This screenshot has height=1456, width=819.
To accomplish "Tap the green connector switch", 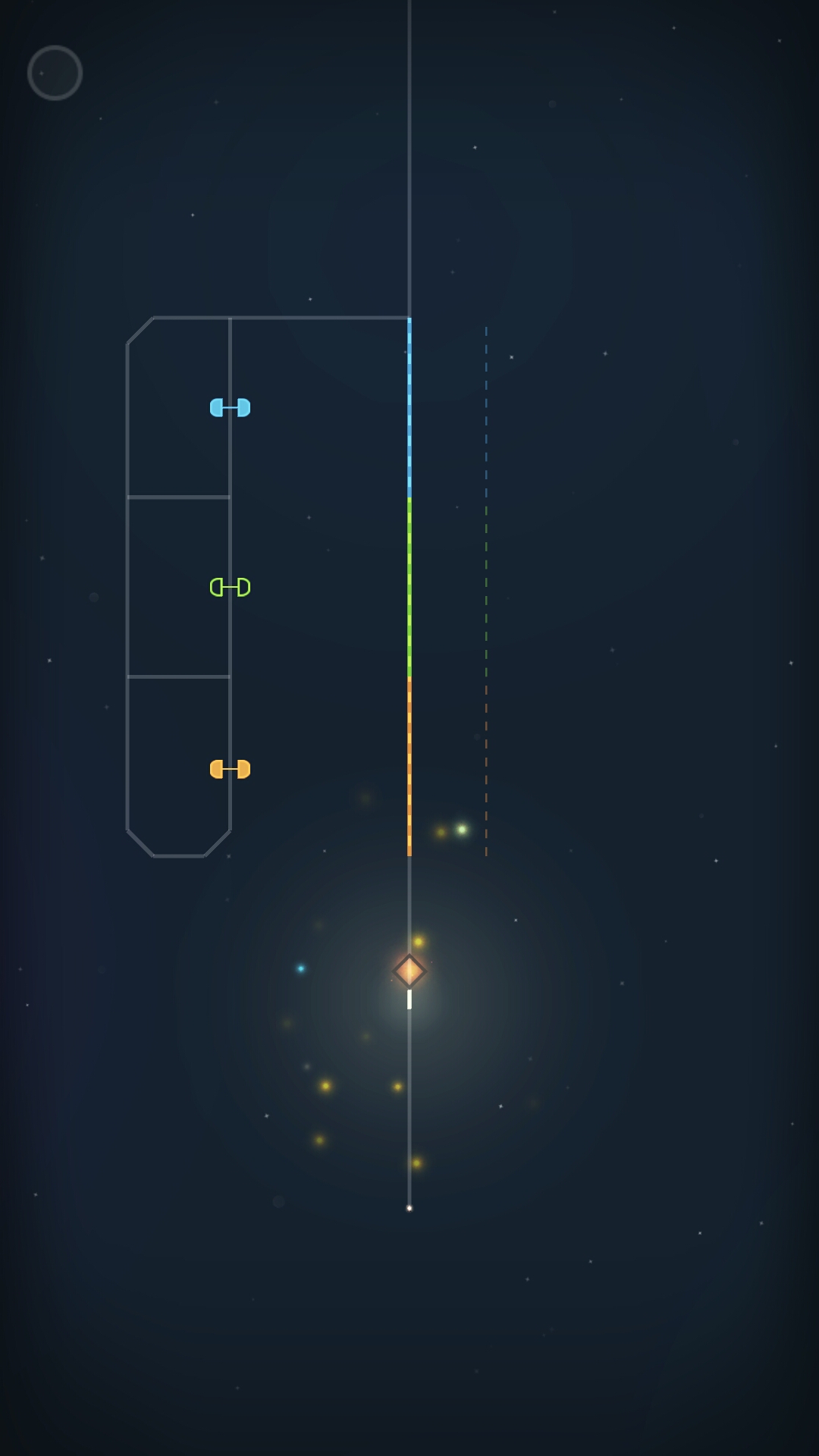I will 230,587.
